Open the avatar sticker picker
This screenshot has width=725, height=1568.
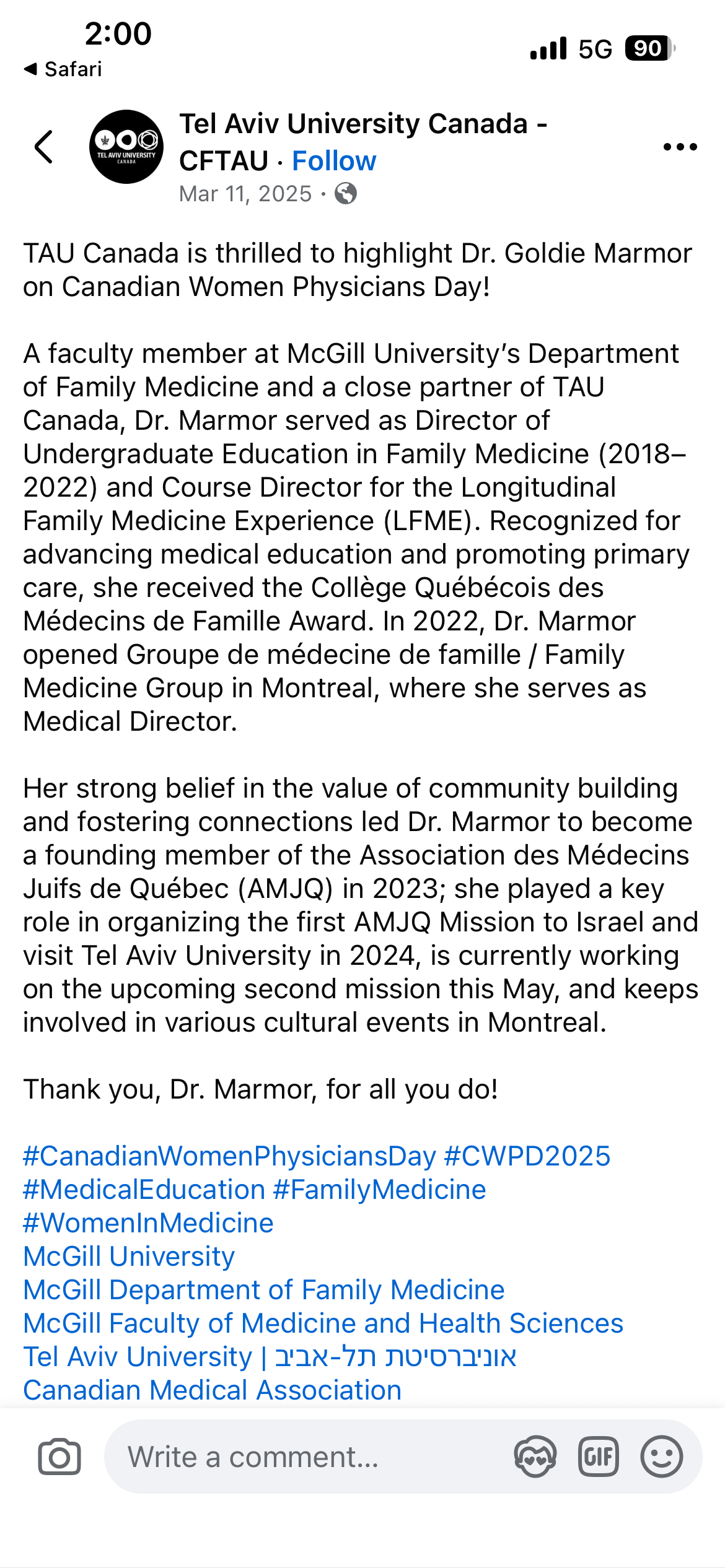click(x=535, y=1457)
